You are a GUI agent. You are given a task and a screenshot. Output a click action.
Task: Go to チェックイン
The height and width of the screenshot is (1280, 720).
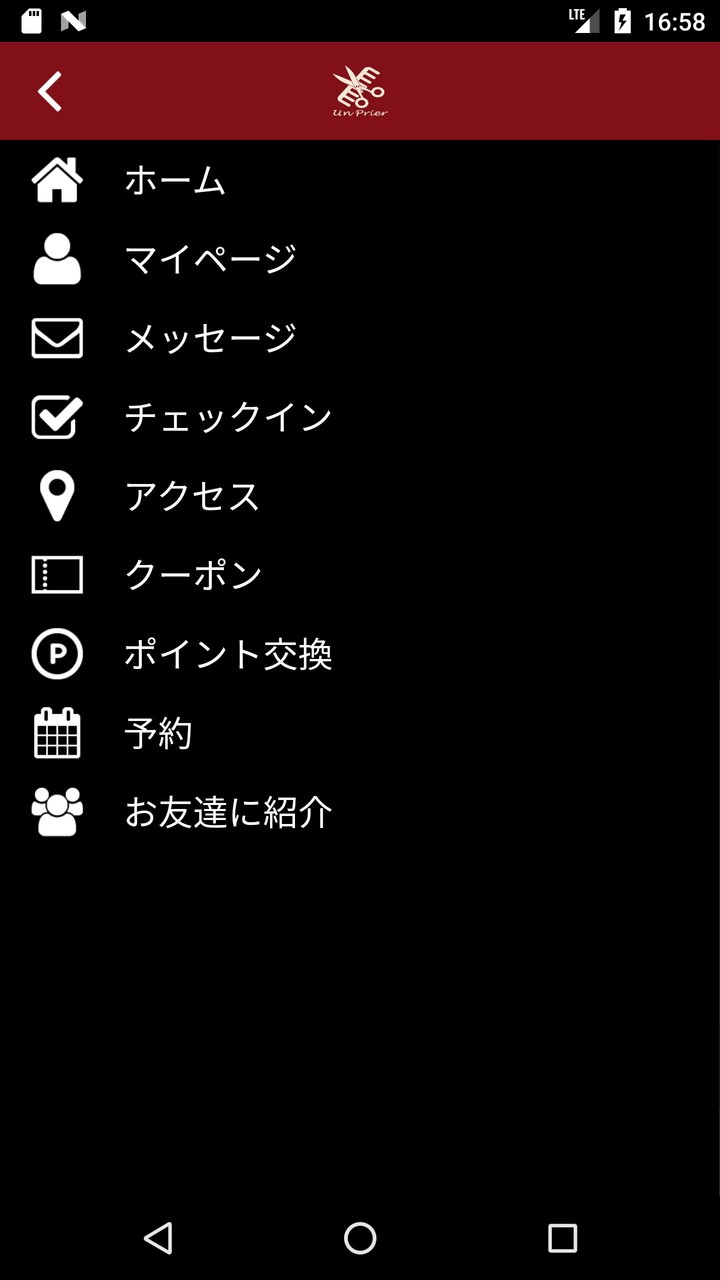(x=227, y=417)
